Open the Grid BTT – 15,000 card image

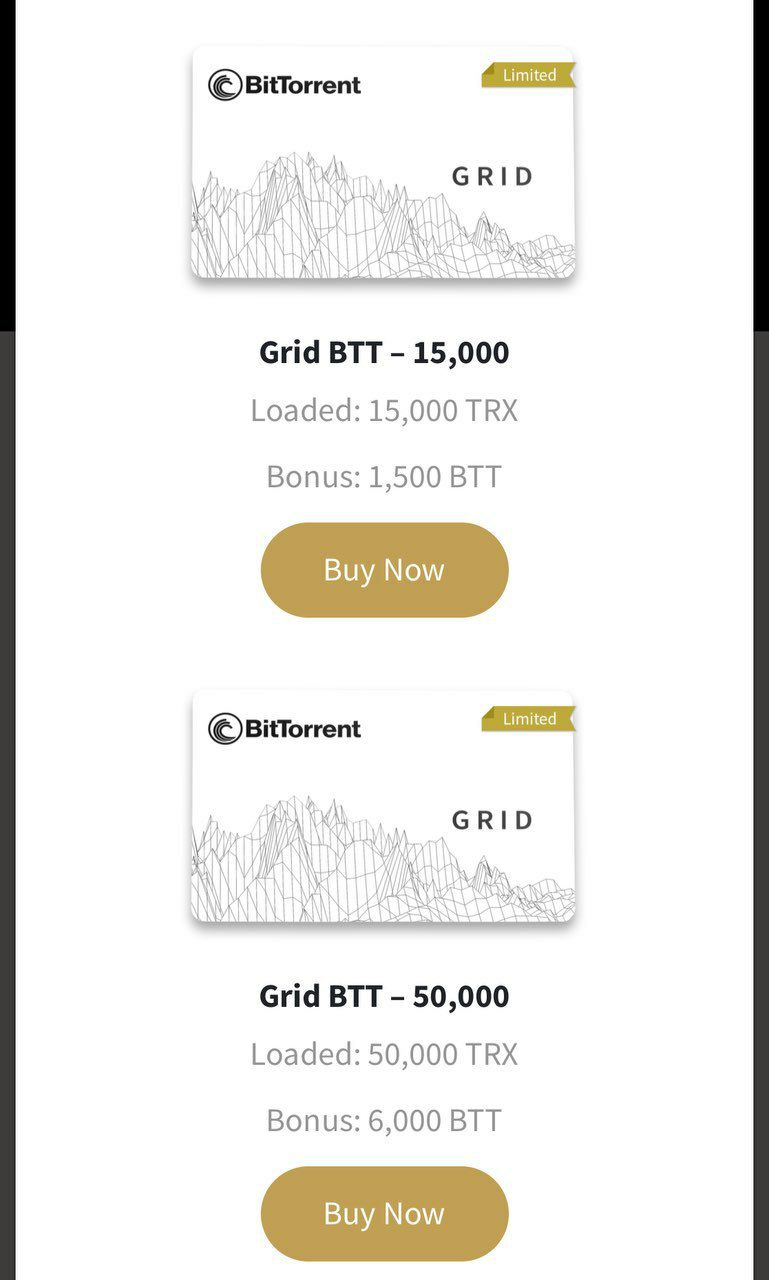coord(383,162)
